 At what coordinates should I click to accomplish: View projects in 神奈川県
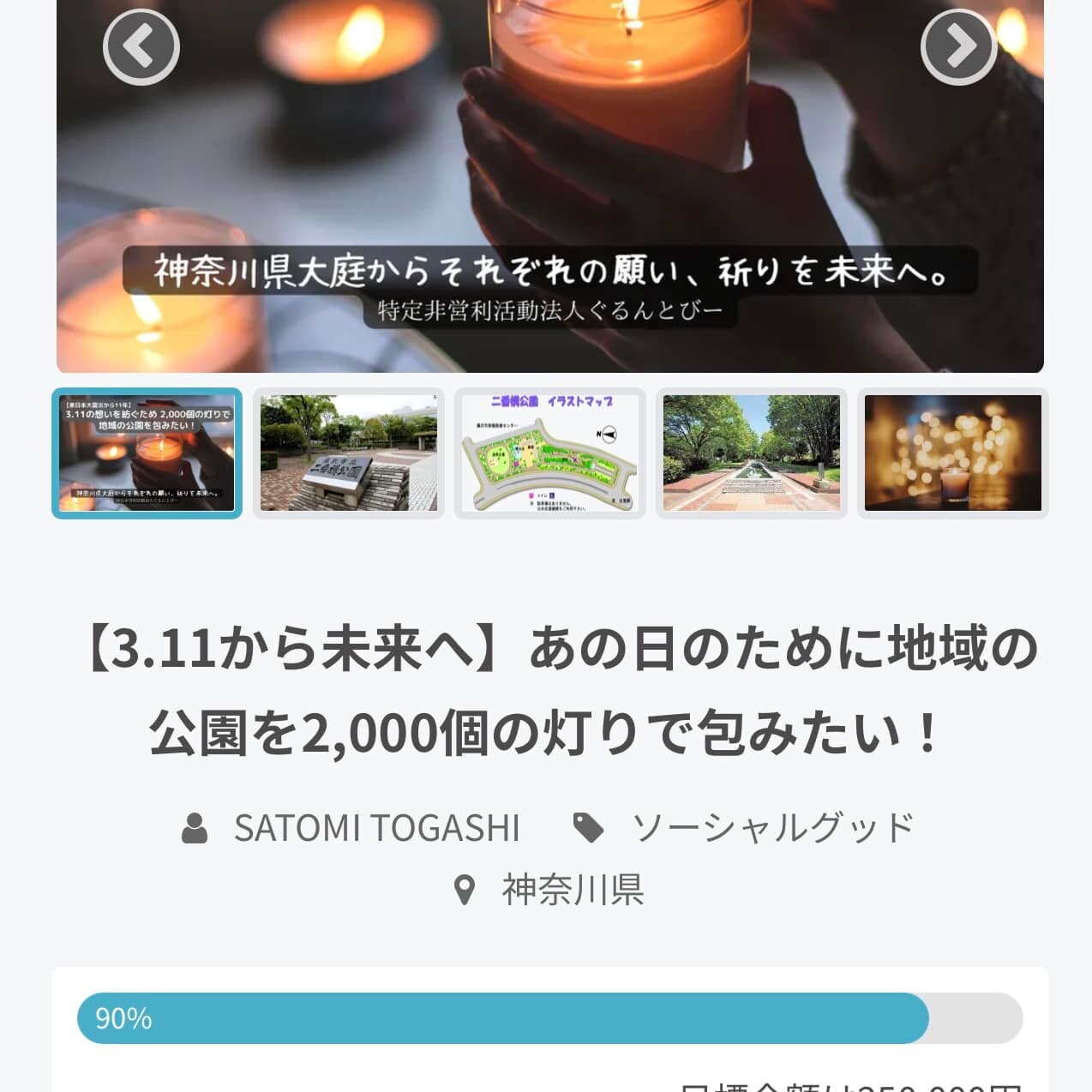(x=573, y=890)
